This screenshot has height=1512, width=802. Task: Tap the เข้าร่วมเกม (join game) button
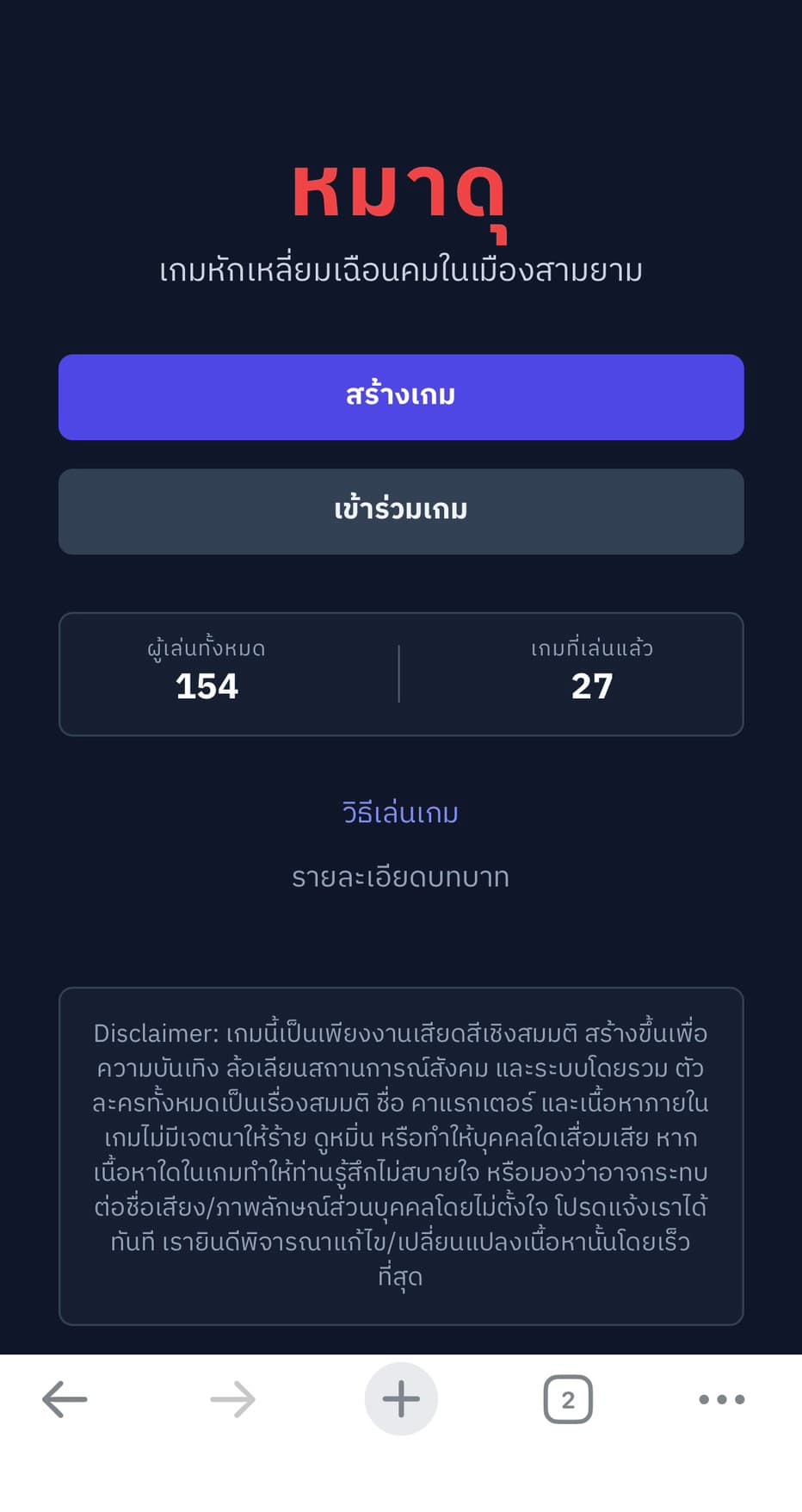401,511
